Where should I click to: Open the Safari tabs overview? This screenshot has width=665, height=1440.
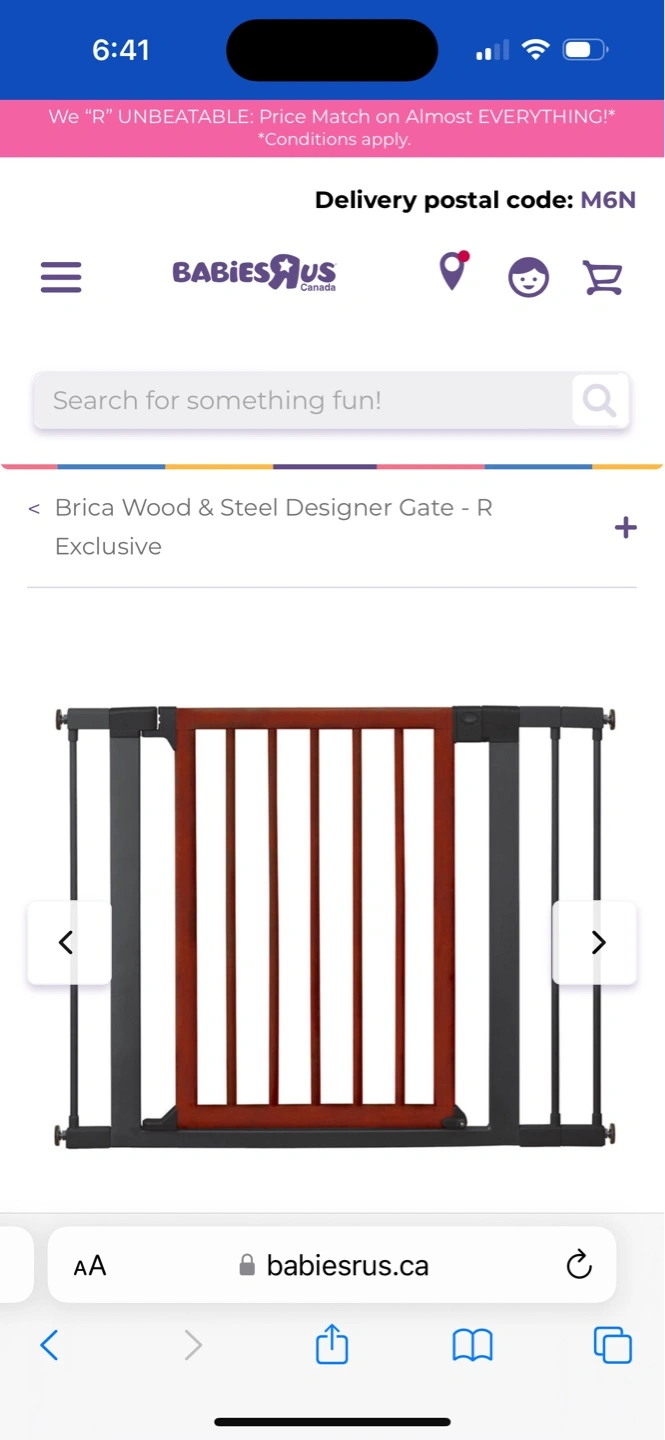[x=612, y=1345]
